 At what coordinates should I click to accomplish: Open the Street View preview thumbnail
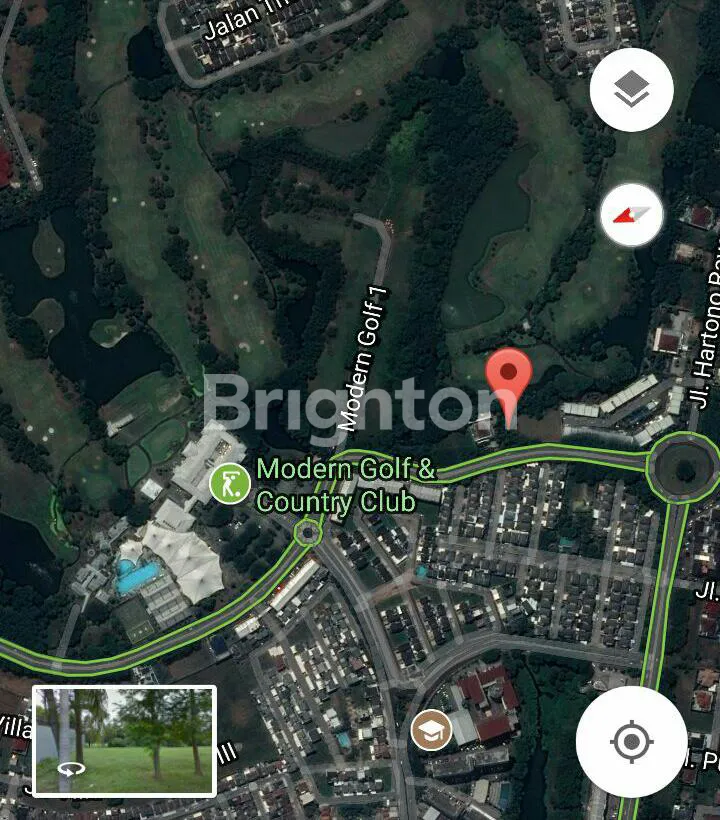pyautogui.click(x=125, y=740)
